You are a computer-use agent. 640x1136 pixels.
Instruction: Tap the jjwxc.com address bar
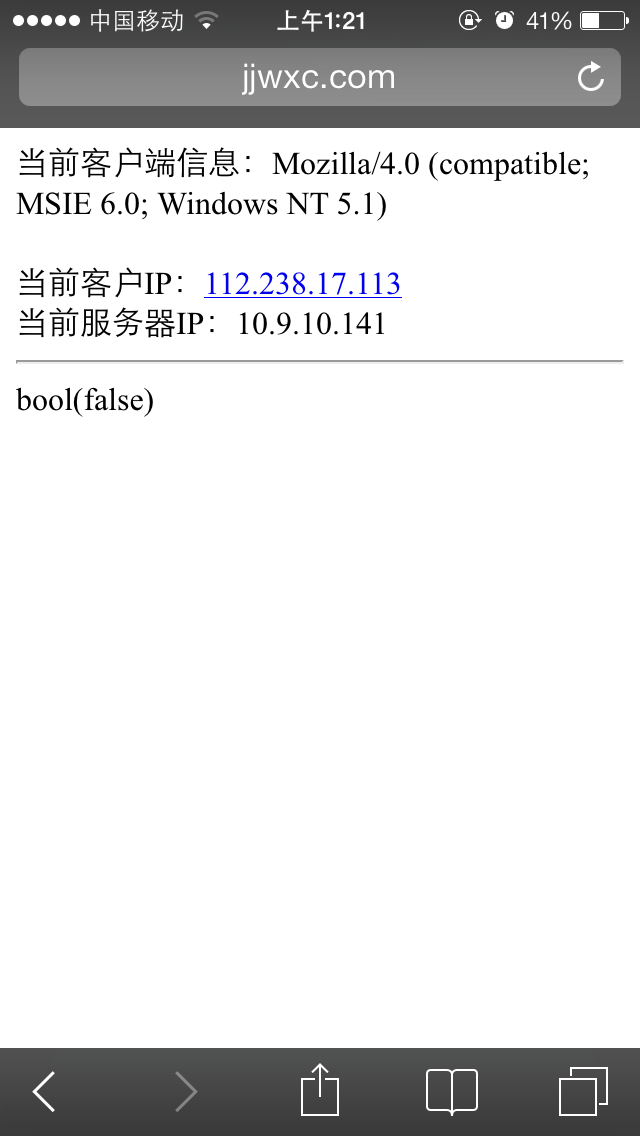[x=319, y=77]
